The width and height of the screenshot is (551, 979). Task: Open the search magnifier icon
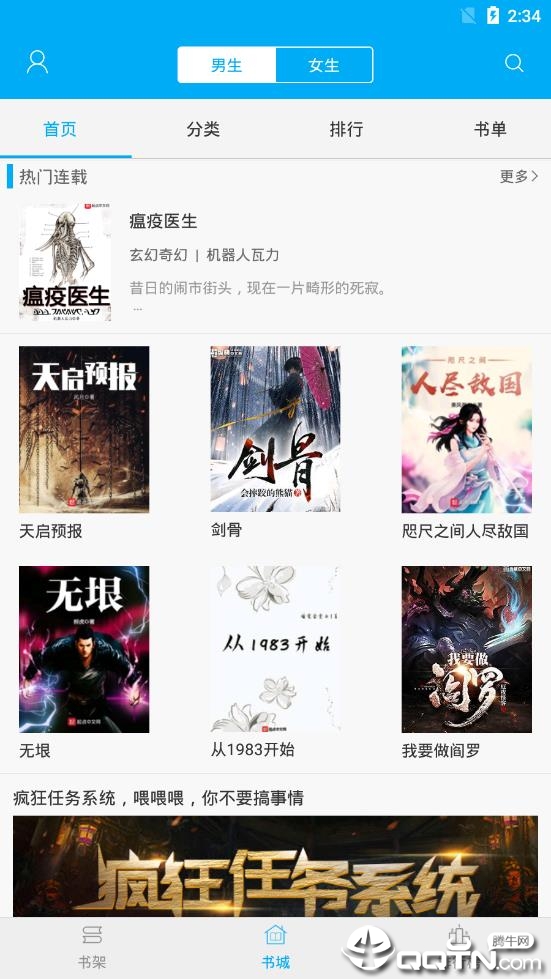click(514, 62)
